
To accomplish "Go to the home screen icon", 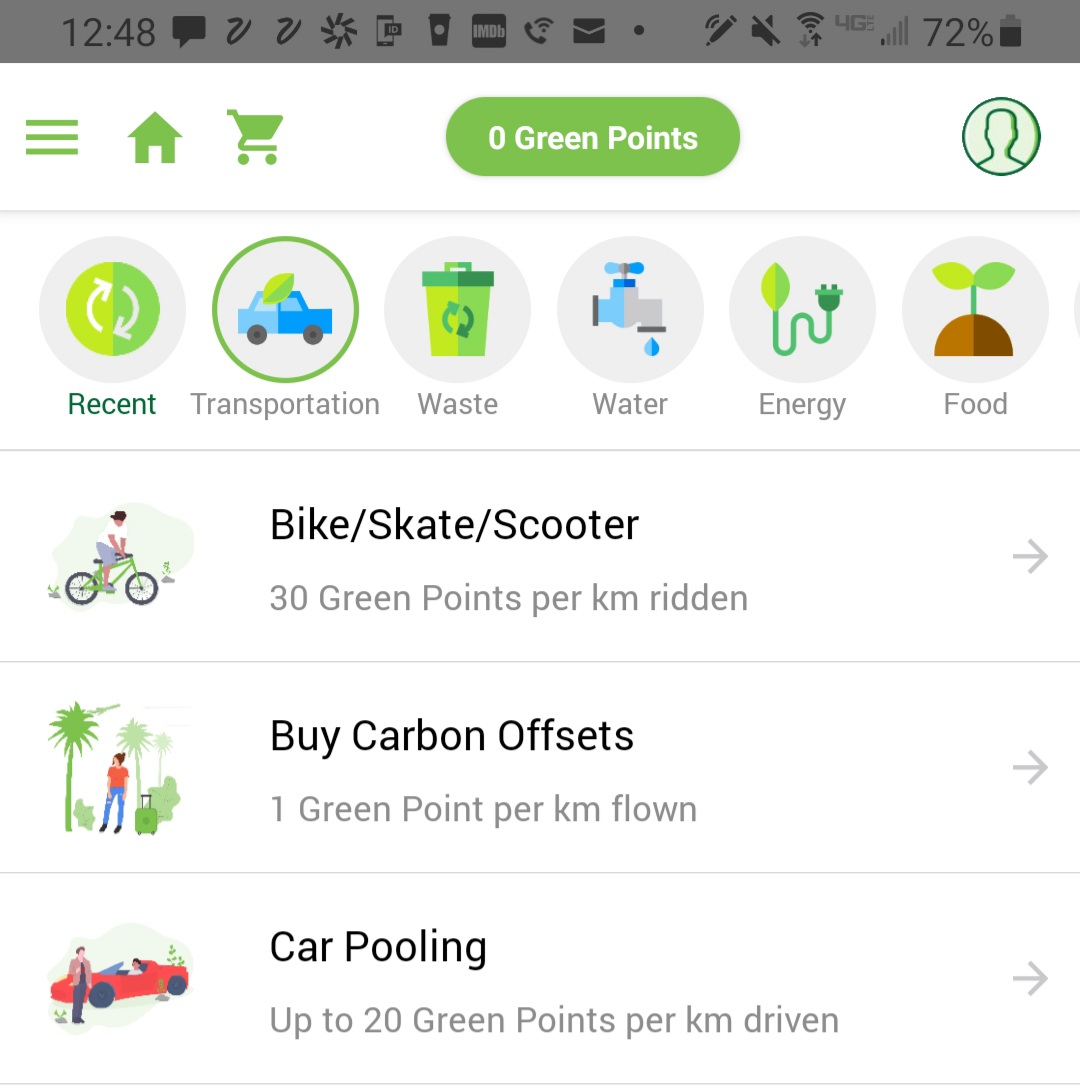I will pos(155,138).
